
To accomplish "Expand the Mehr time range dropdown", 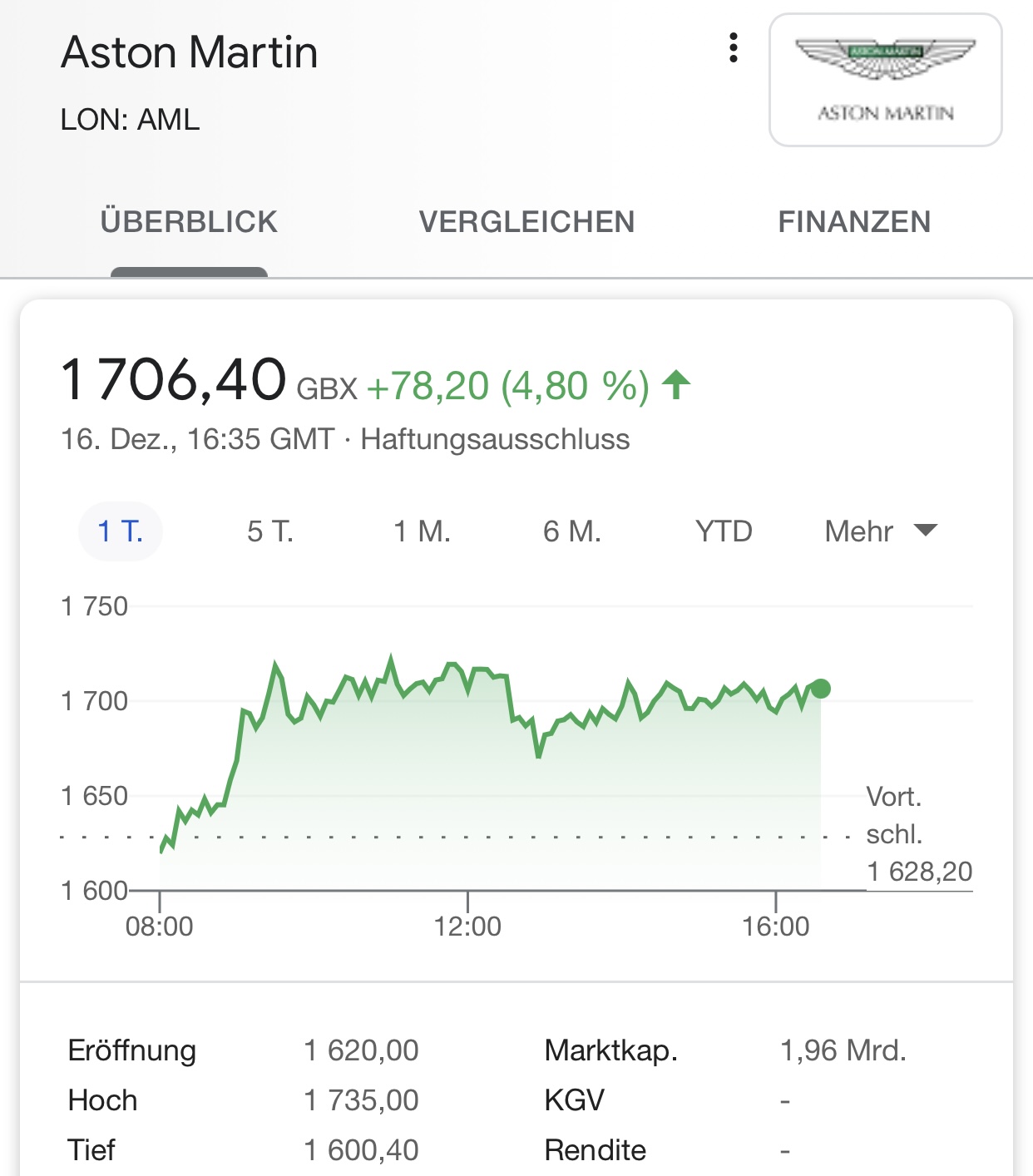I will point(880,531).
